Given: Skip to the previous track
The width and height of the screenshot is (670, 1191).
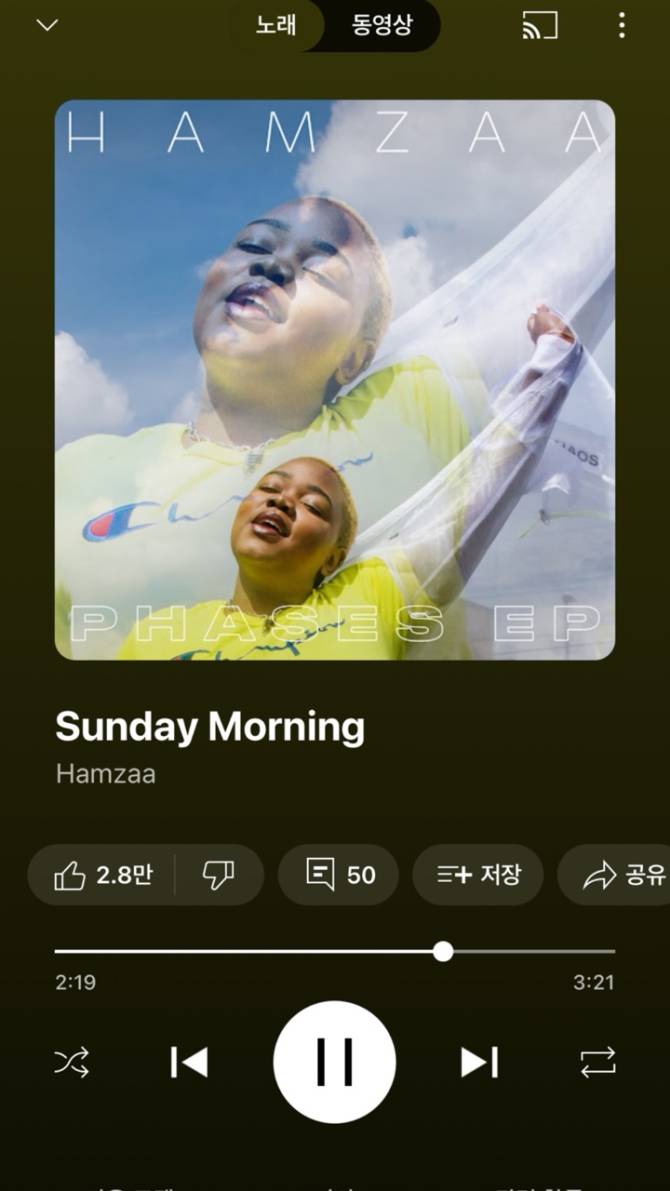Looking at the screenshot, I should pos(188,1062).
